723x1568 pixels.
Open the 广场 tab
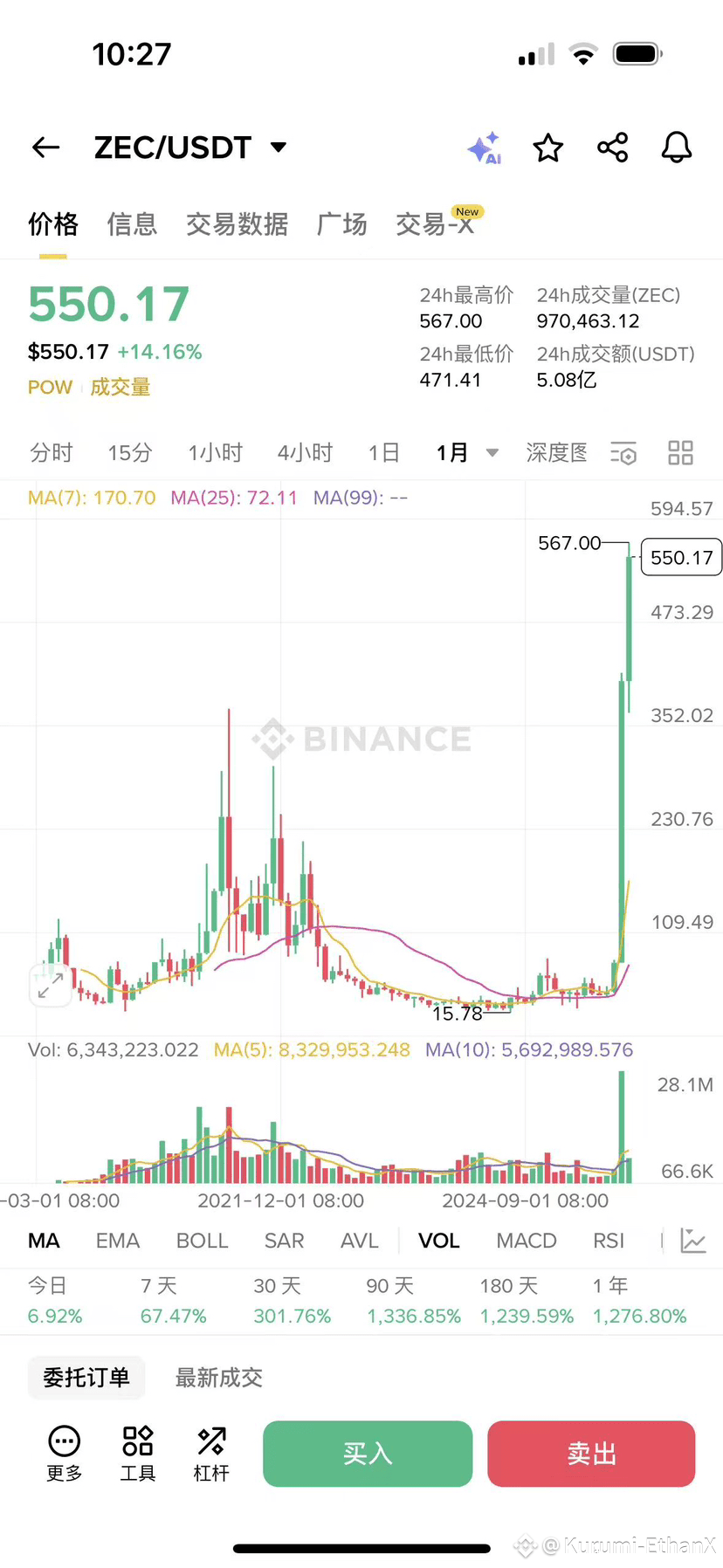tap(341, 224)
